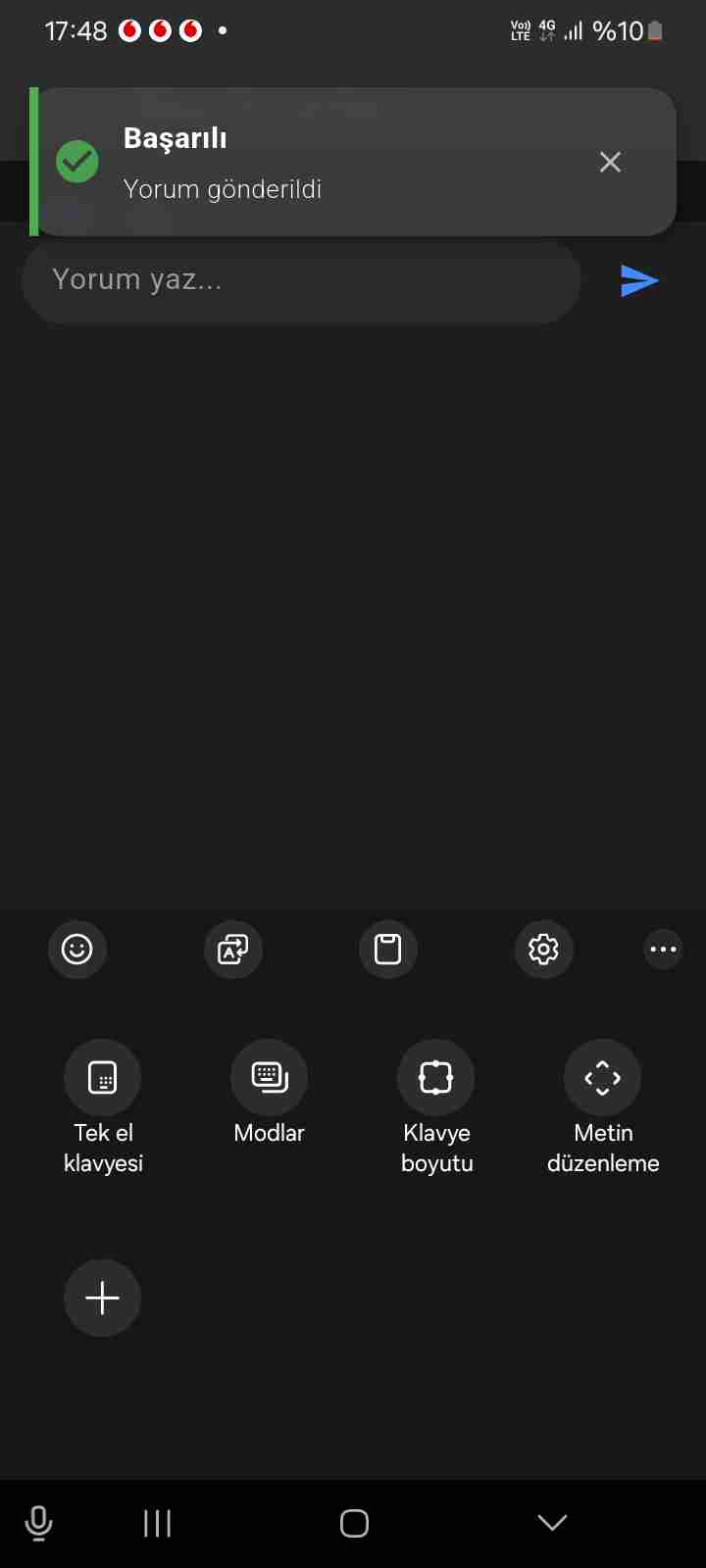Tap the Yorum yaz comment field
The height and width of the screenshot is (1568, 706).
click(300, 281)
